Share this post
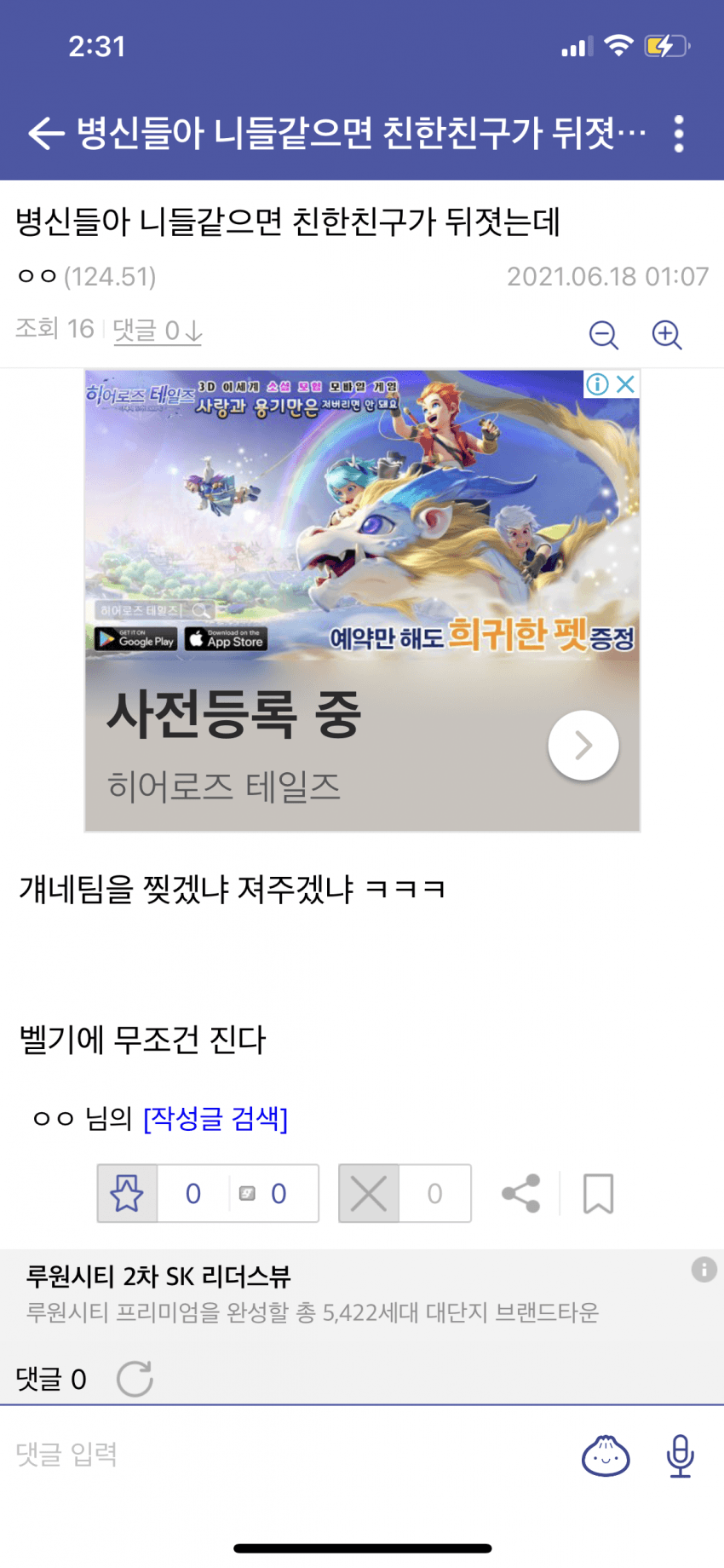The height and width of the screenshot is (1568, 724). 521,1193
